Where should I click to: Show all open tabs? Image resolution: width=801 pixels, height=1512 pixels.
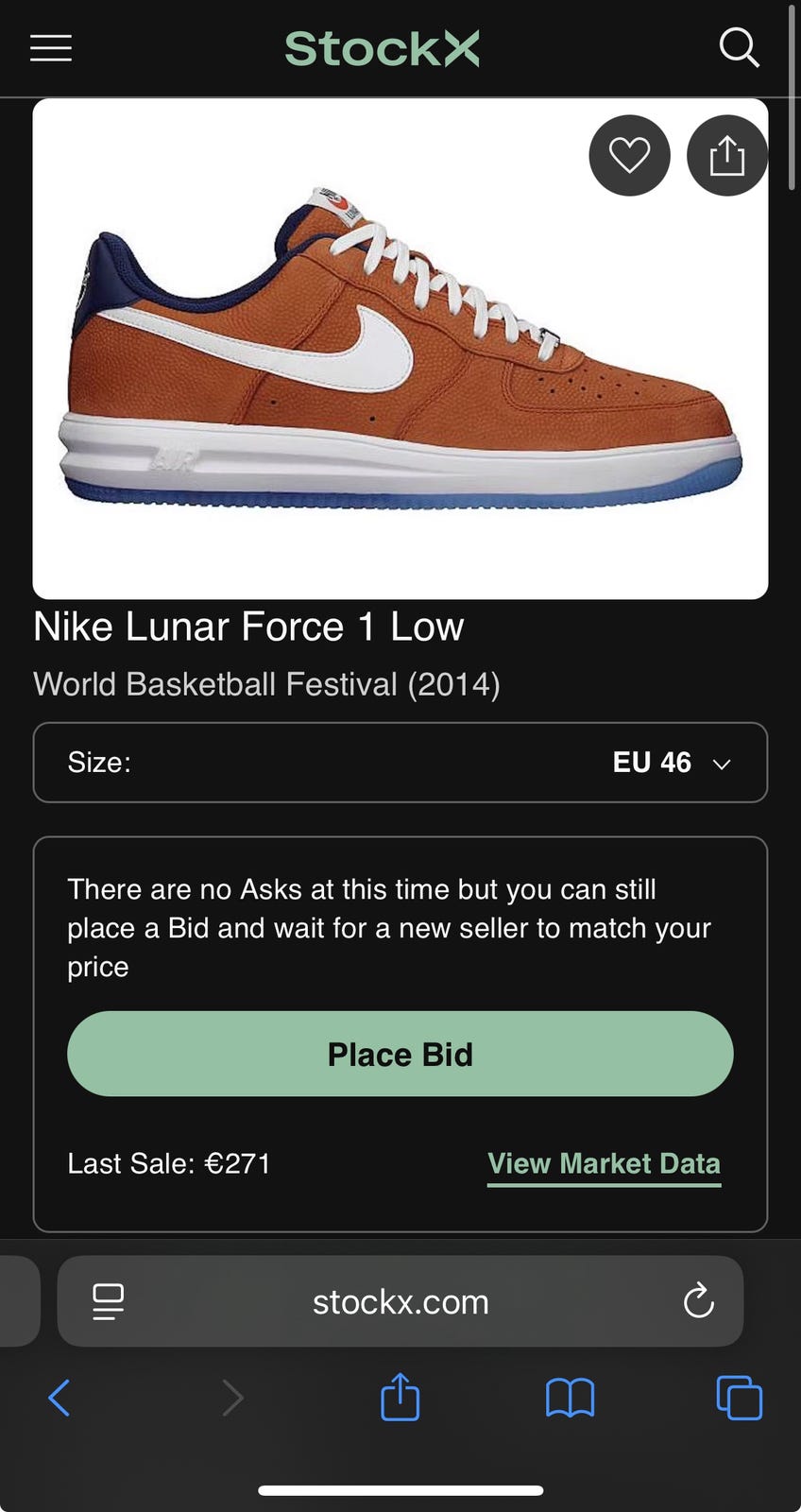coord(739,1398)
